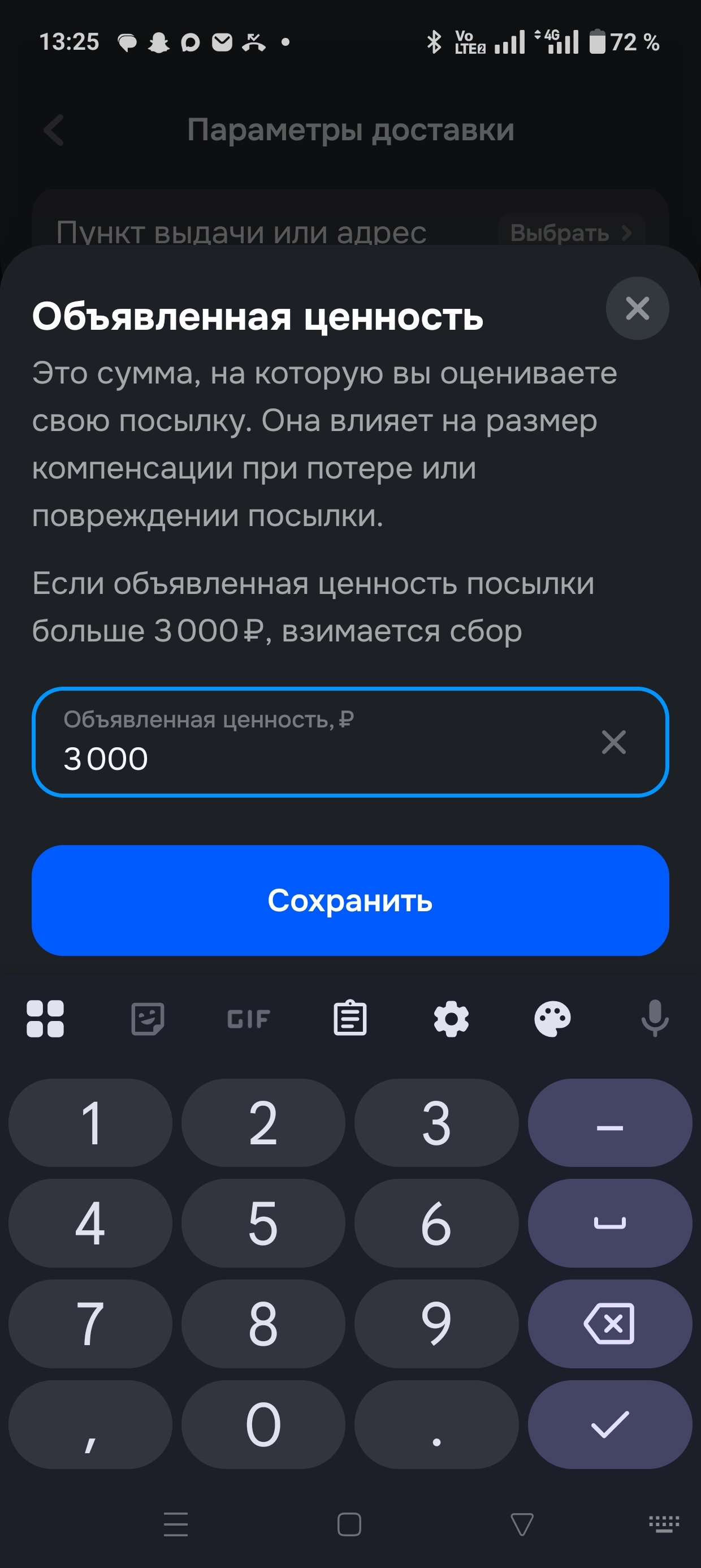
Task: Type digit 5 on keypad
Action: coord(263,1223)
